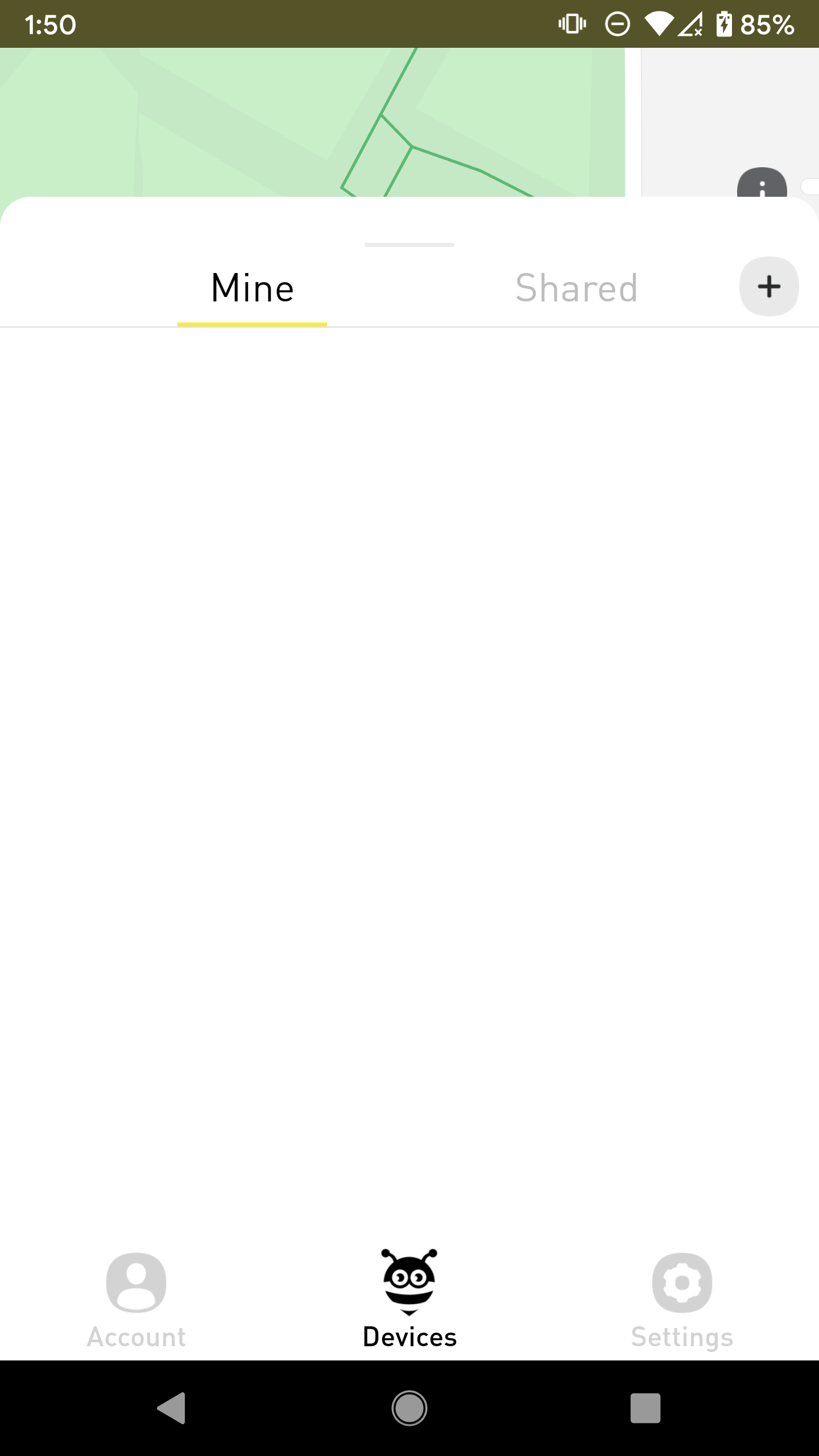The width and height of the screenshot is (819, 1456).
Task: Tap the system home button
Action: click(409, 1408)
